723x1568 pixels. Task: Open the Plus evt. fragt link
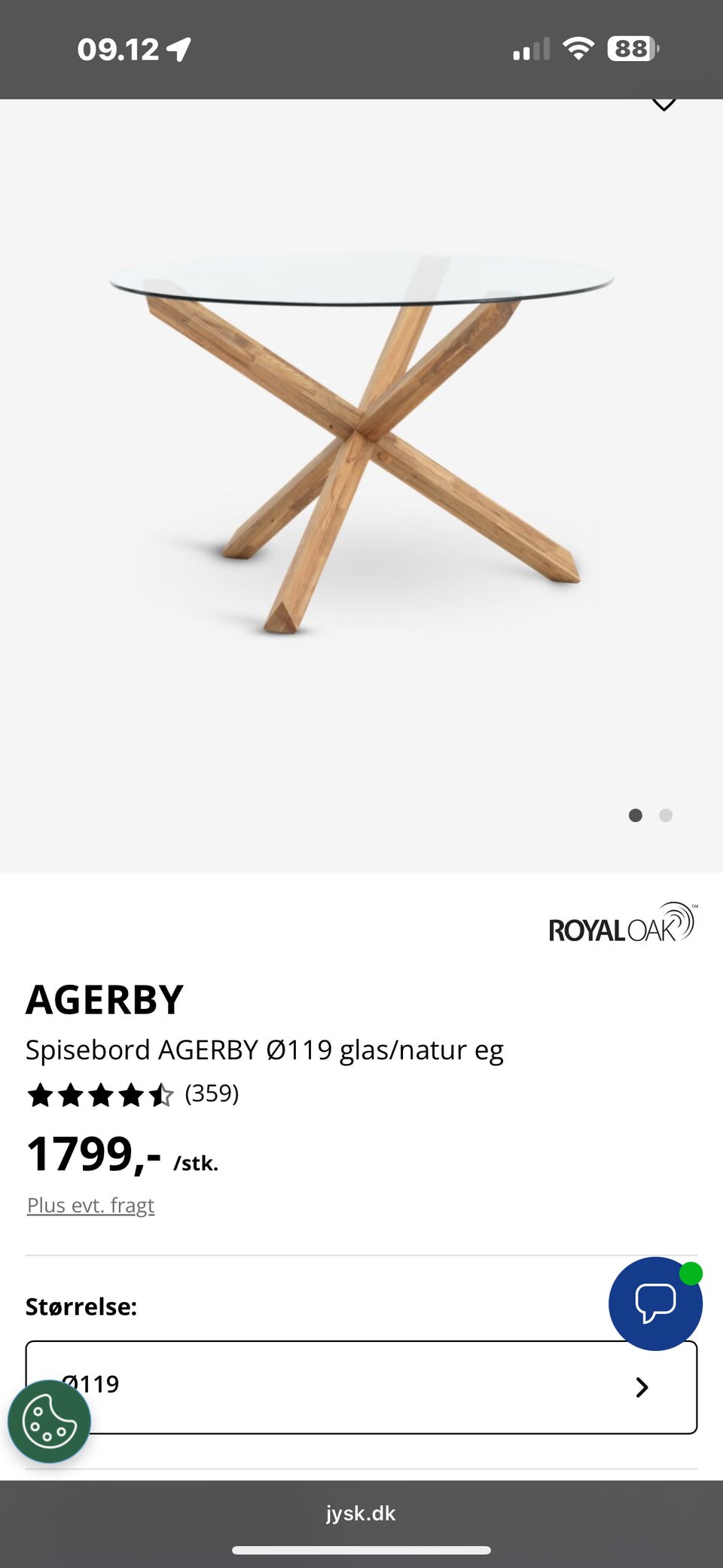90,1205
